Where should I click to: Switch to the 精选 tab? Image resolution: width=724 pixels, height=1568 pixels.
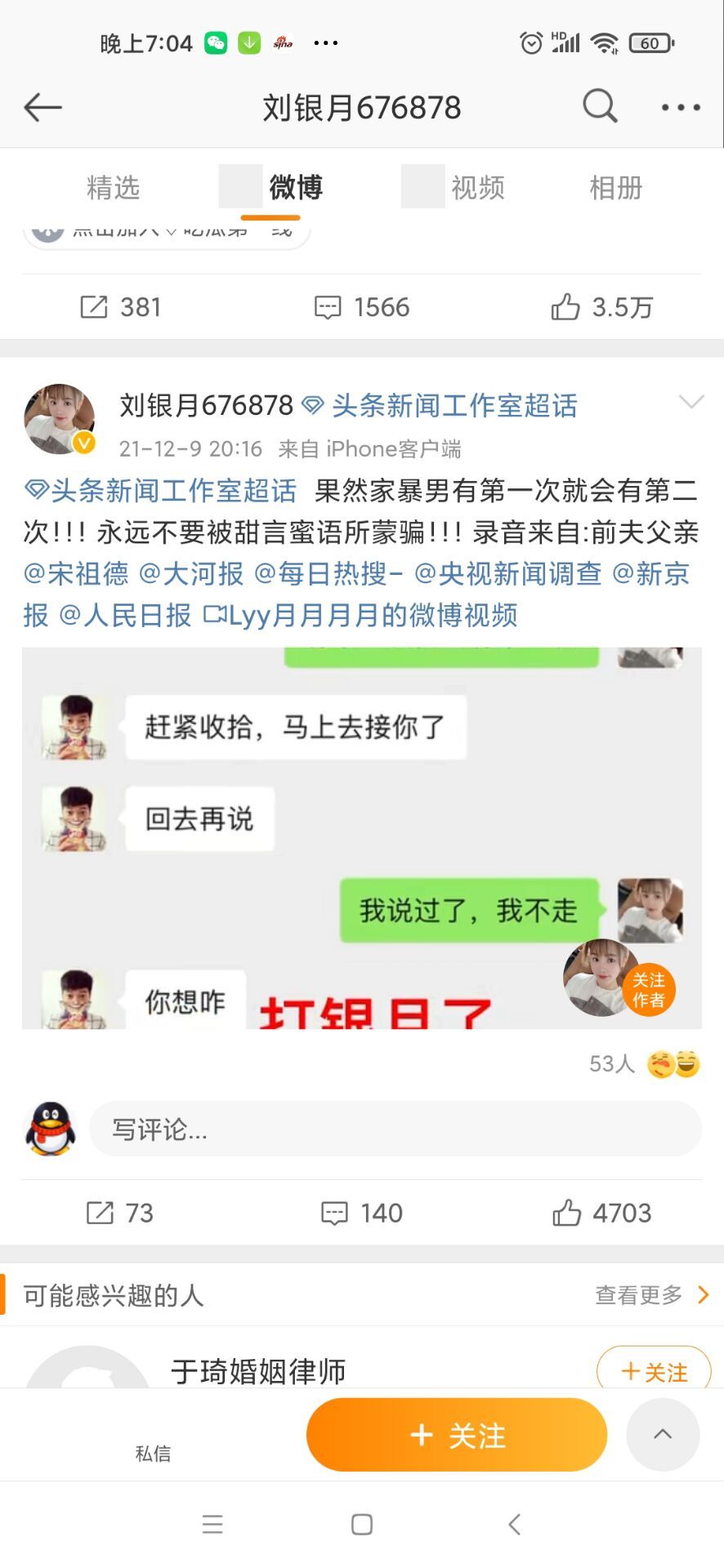[x=113, y=188]
